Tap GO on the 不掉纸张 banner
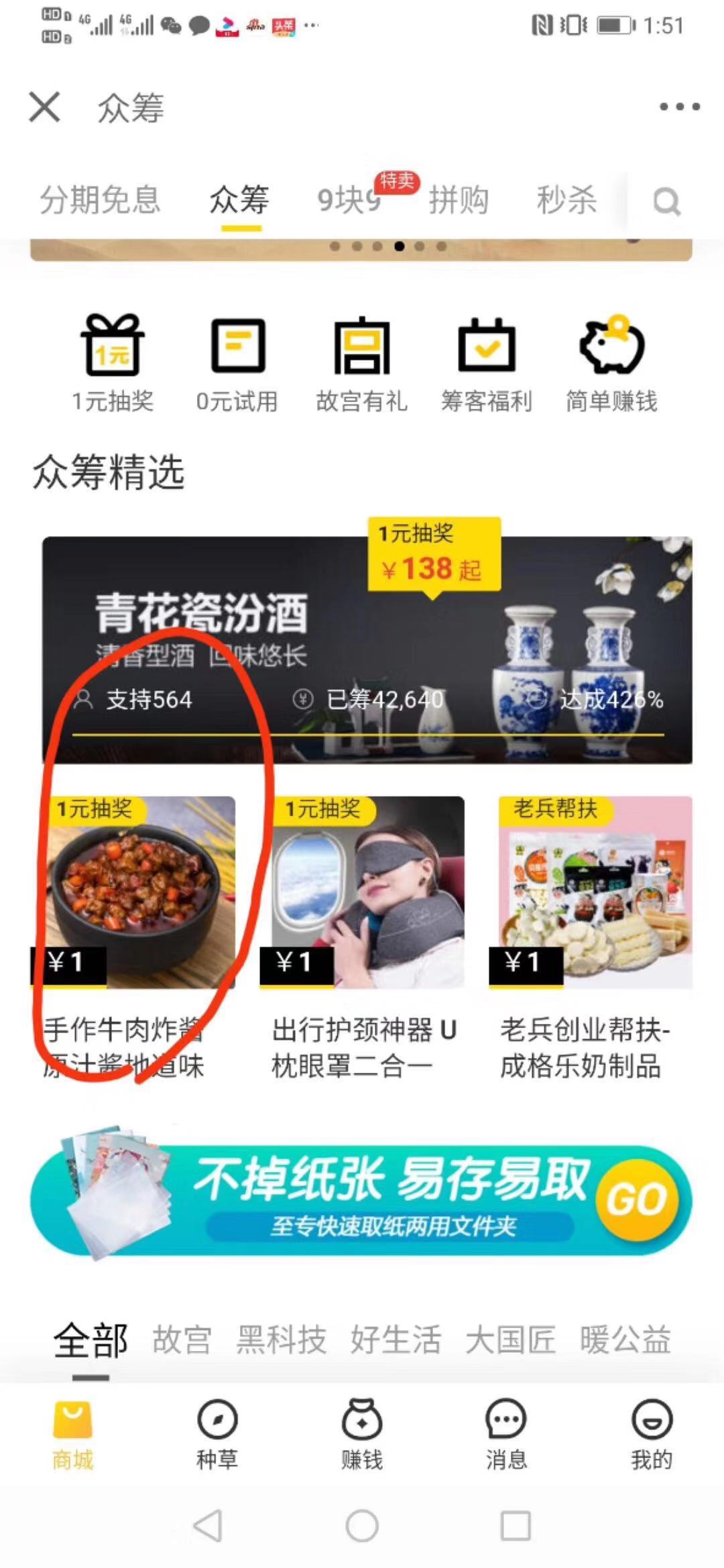This screenshot has height=1568, width=724. click(x=636, y=1199)
